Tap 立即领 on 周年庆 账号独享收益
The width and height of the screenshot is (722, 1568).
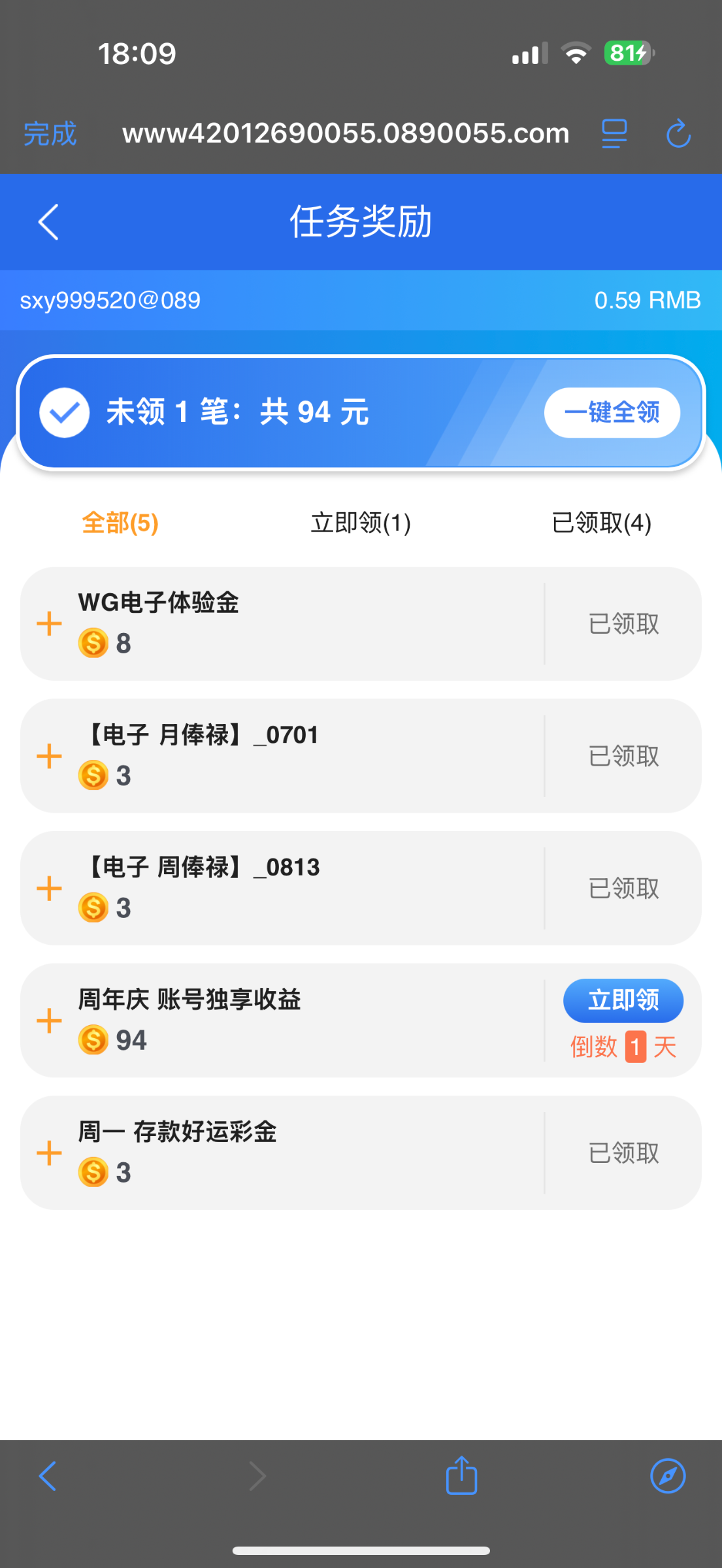coord(623,1000)
